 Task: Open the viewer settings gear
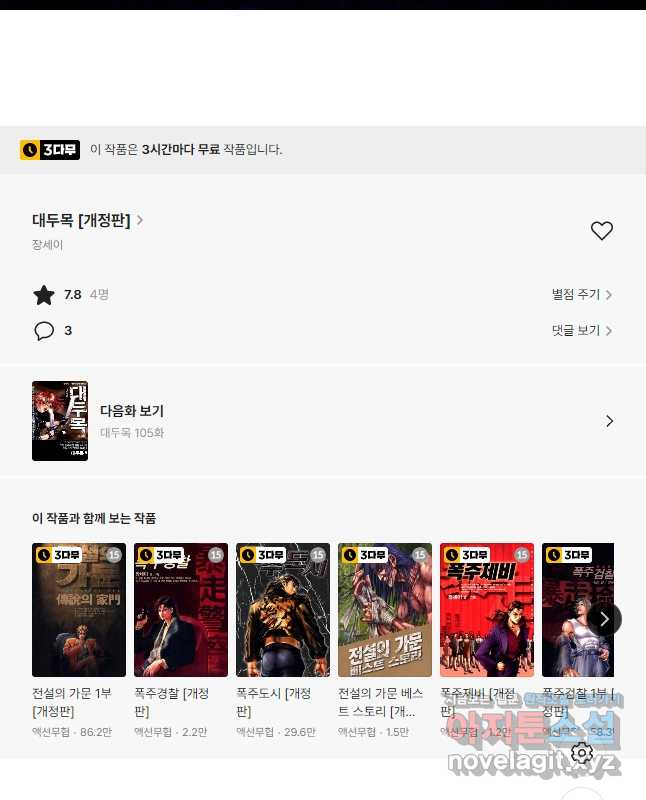(x=582, y=753)
